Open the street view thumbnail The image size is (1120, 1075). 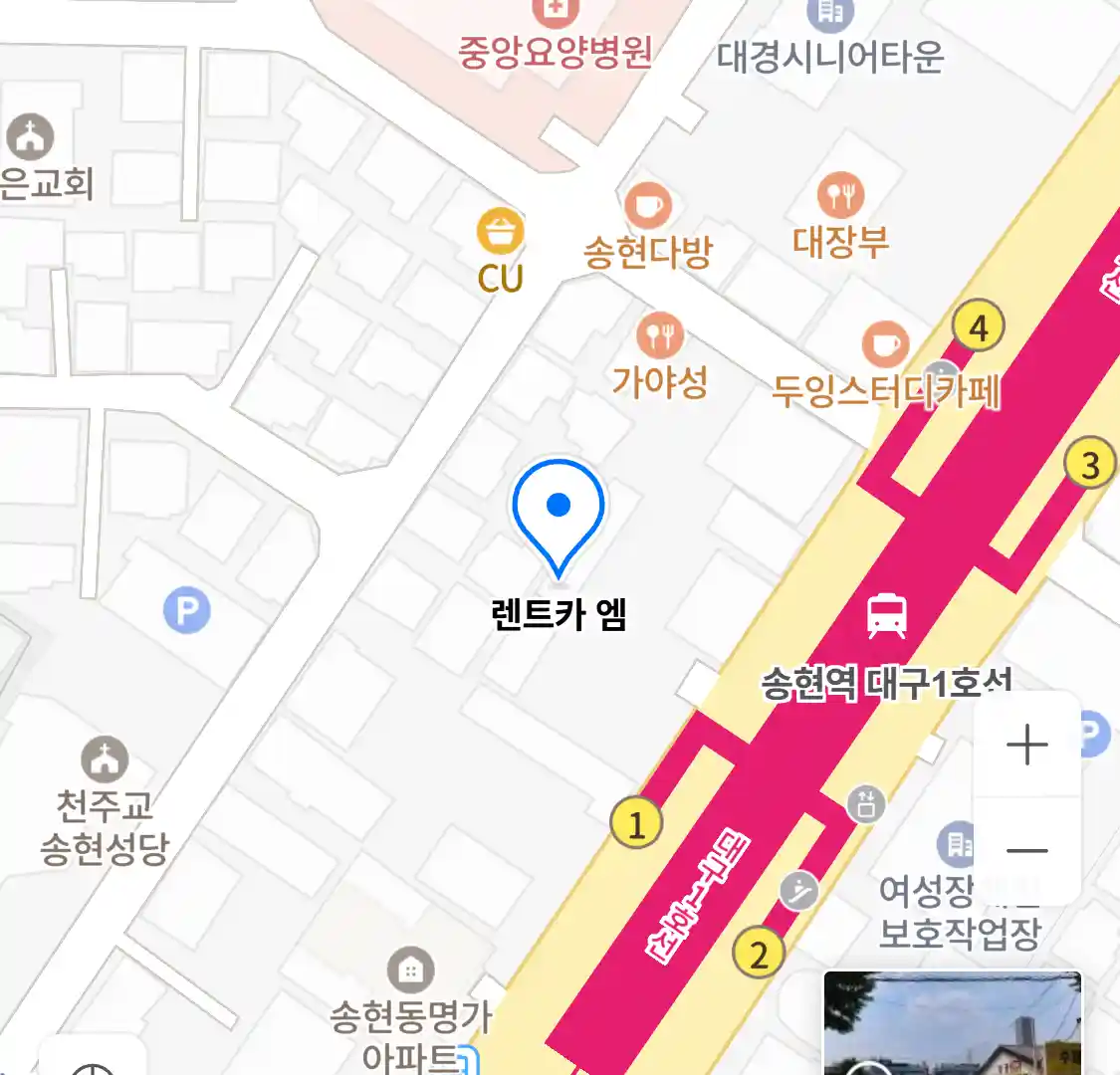coord(952,1023)
